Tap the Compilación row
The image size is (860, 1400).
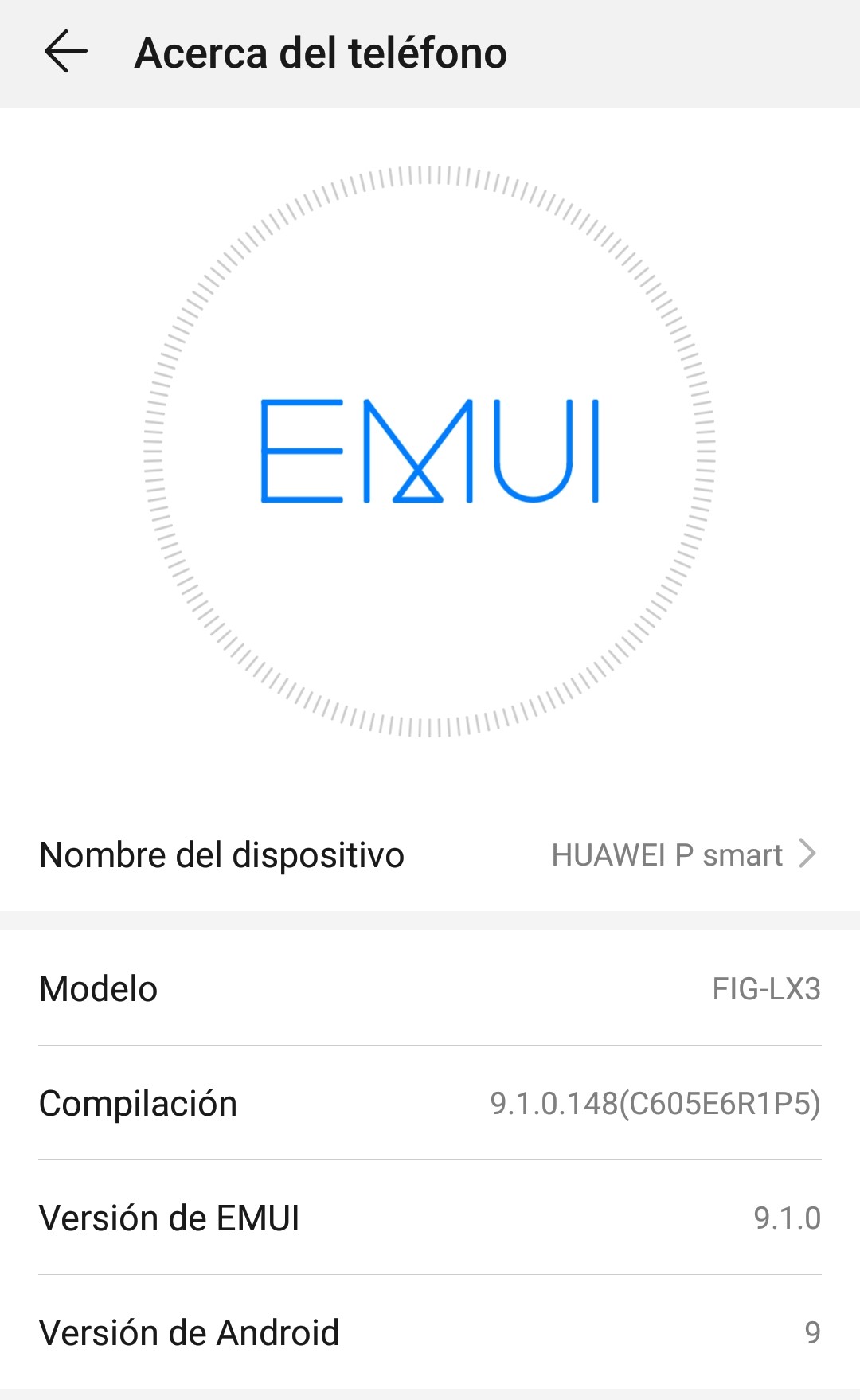430,1103
